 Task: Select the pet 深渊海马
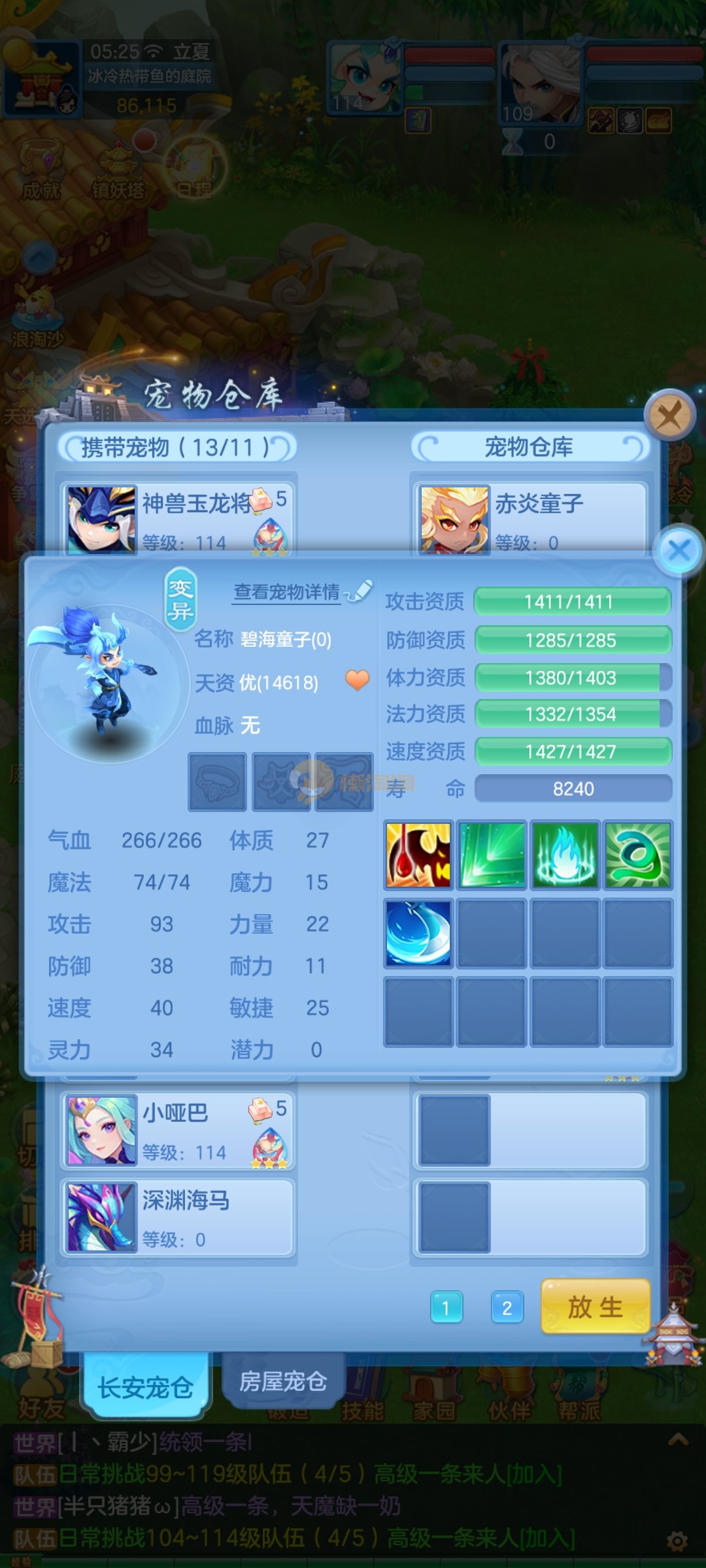(x=176, y=1218)
